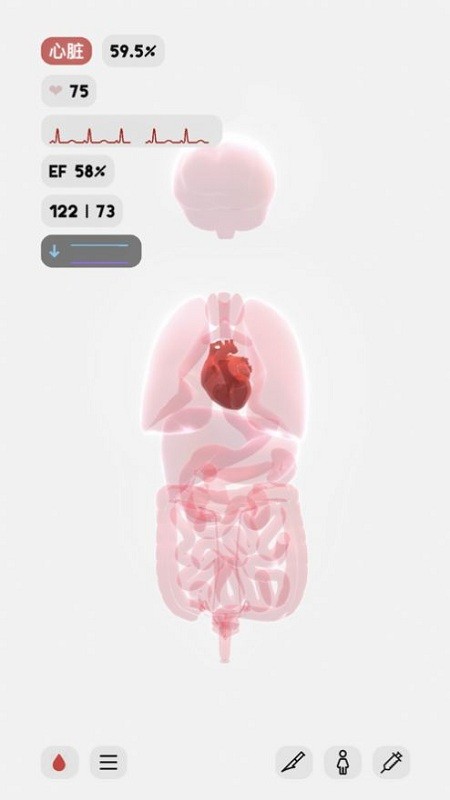This screenshot has width=450, height=800.
Task: Select the syringe injection tool
Action: point(391,762)
